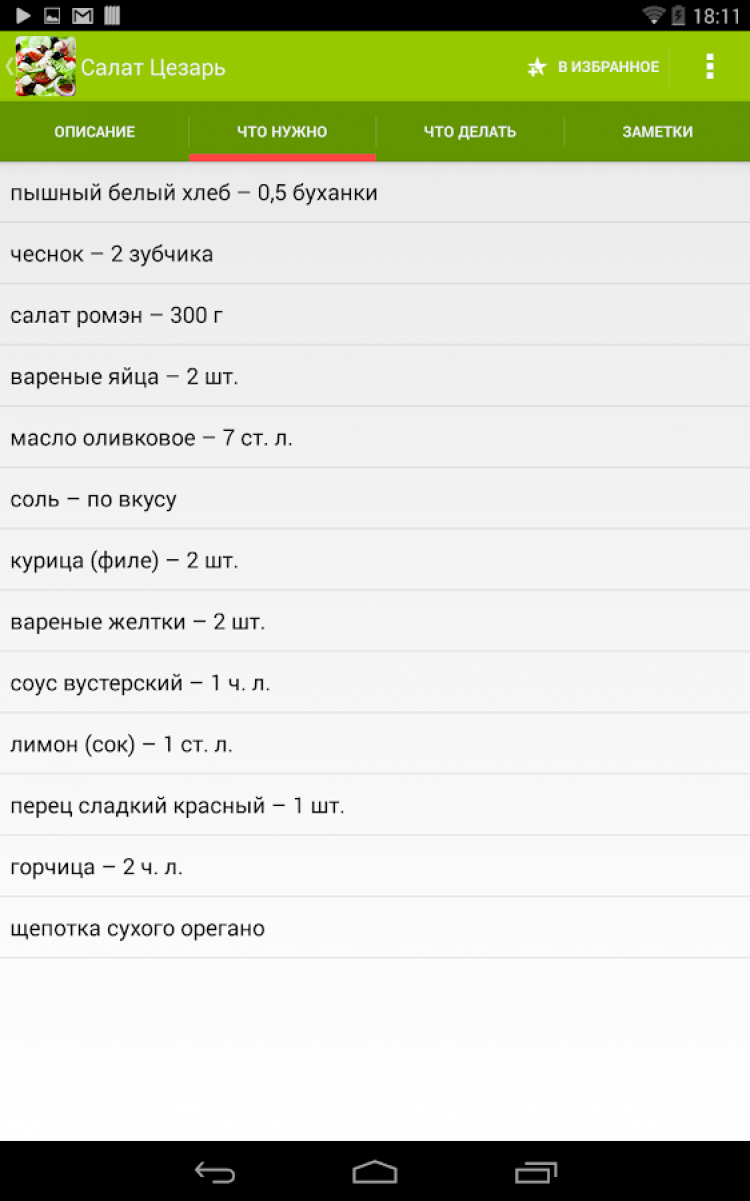Open the overflow menu

(710, 67)
